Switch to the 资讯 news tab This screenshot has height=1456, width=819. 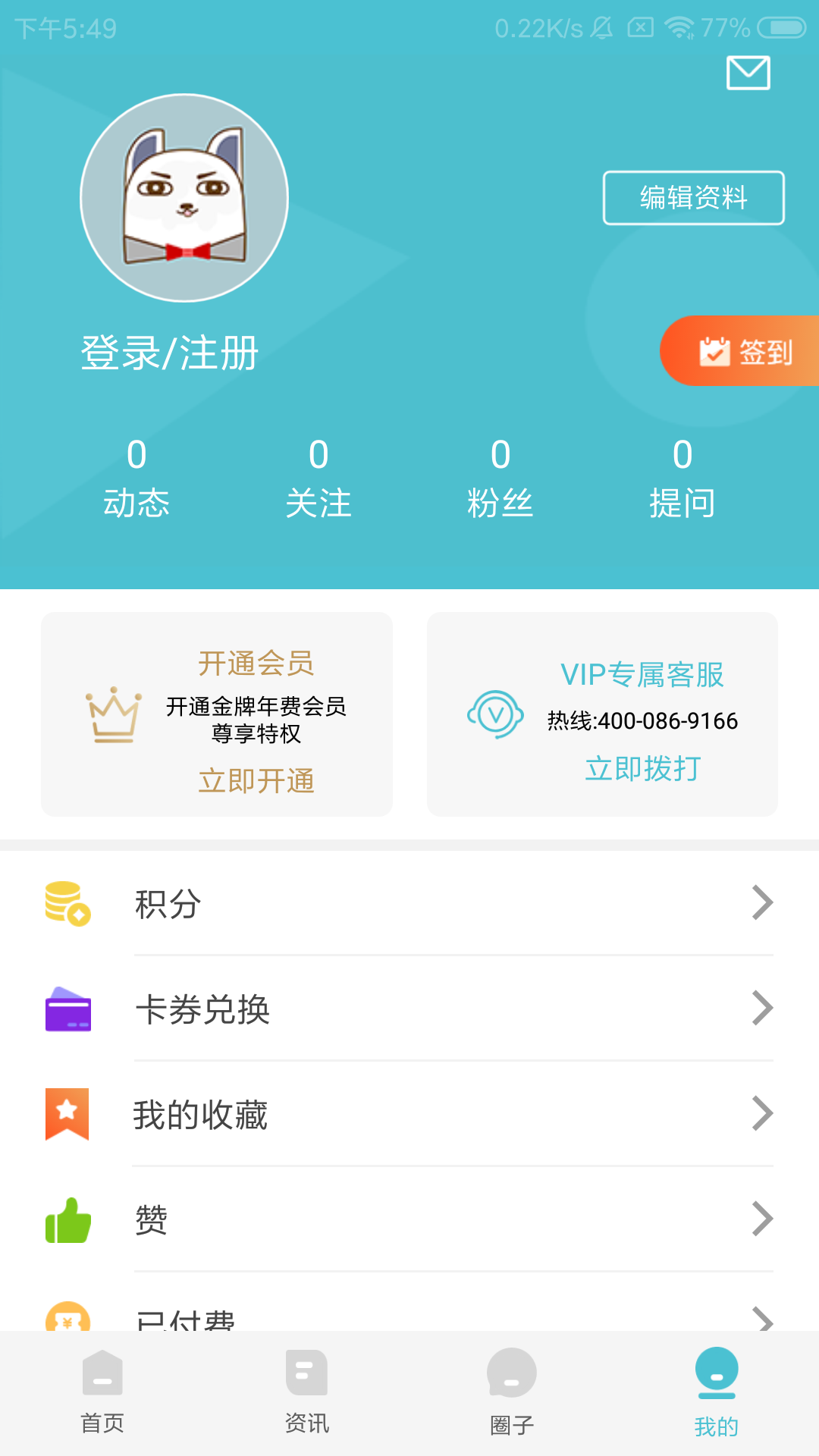[x=307, y=1392]
